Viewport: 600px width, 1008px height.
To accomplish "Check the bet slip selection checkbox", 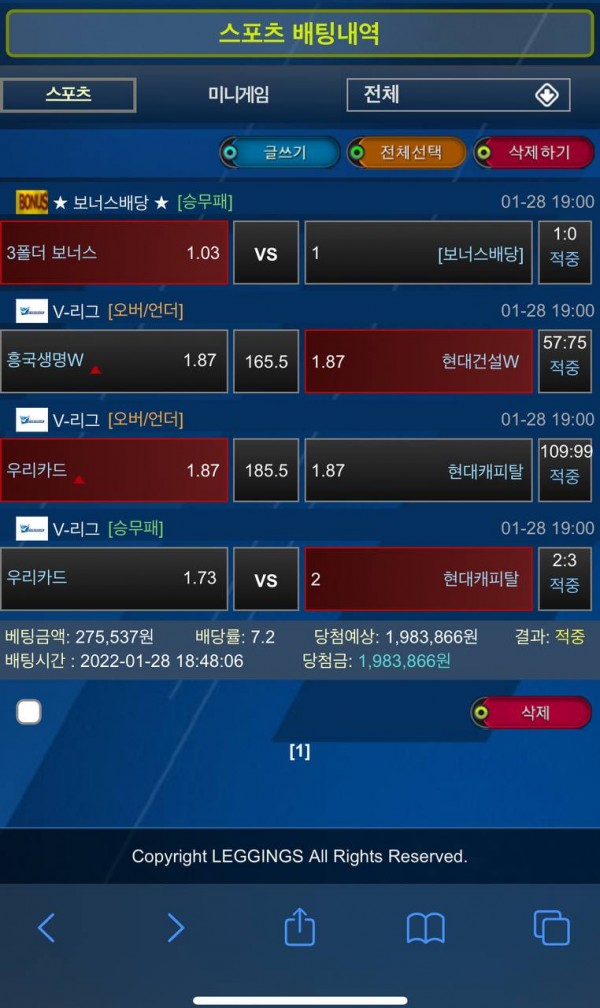I will pyautogui.click(x=29, y=712).
